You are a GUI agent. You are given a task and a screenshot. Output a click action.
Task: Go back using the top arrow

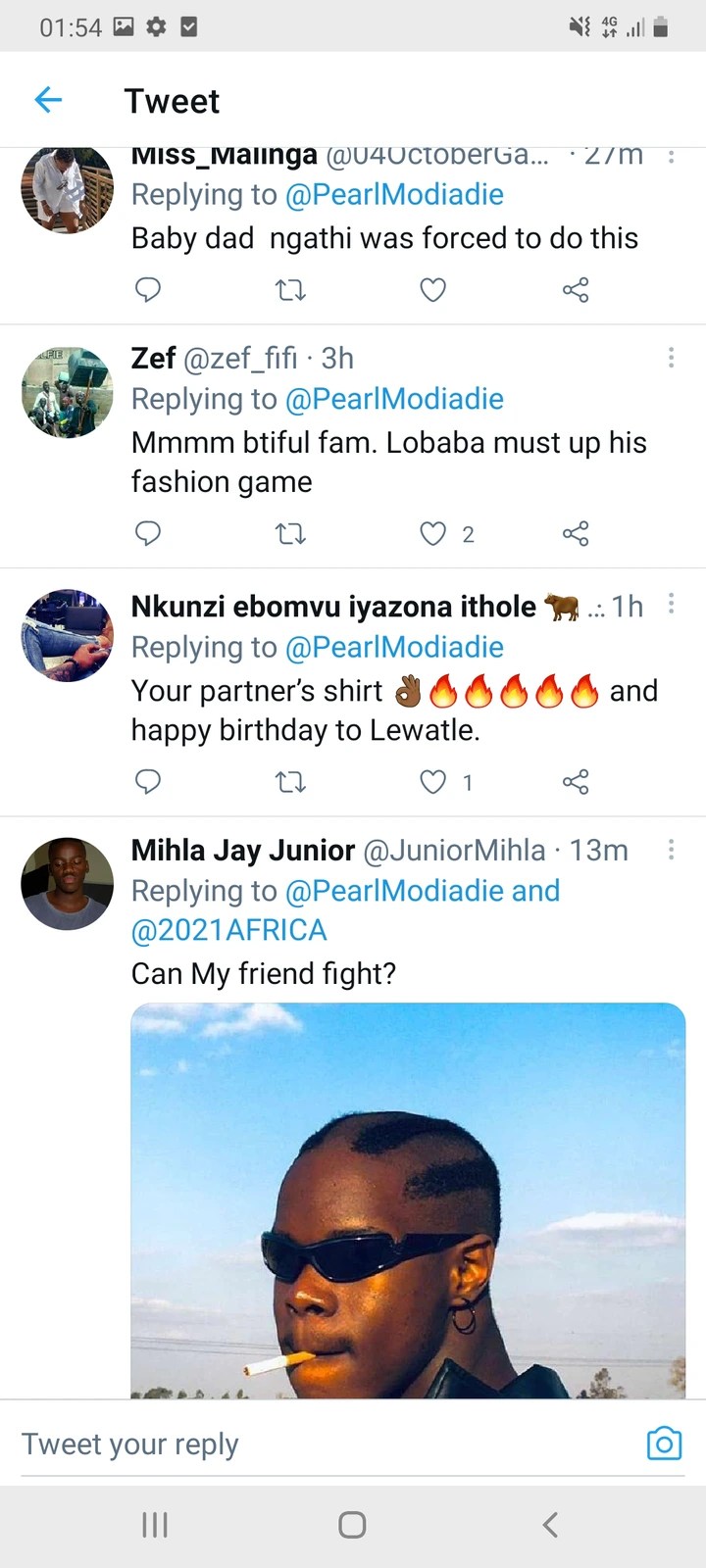pyautogui.click(x=48, y=100)
